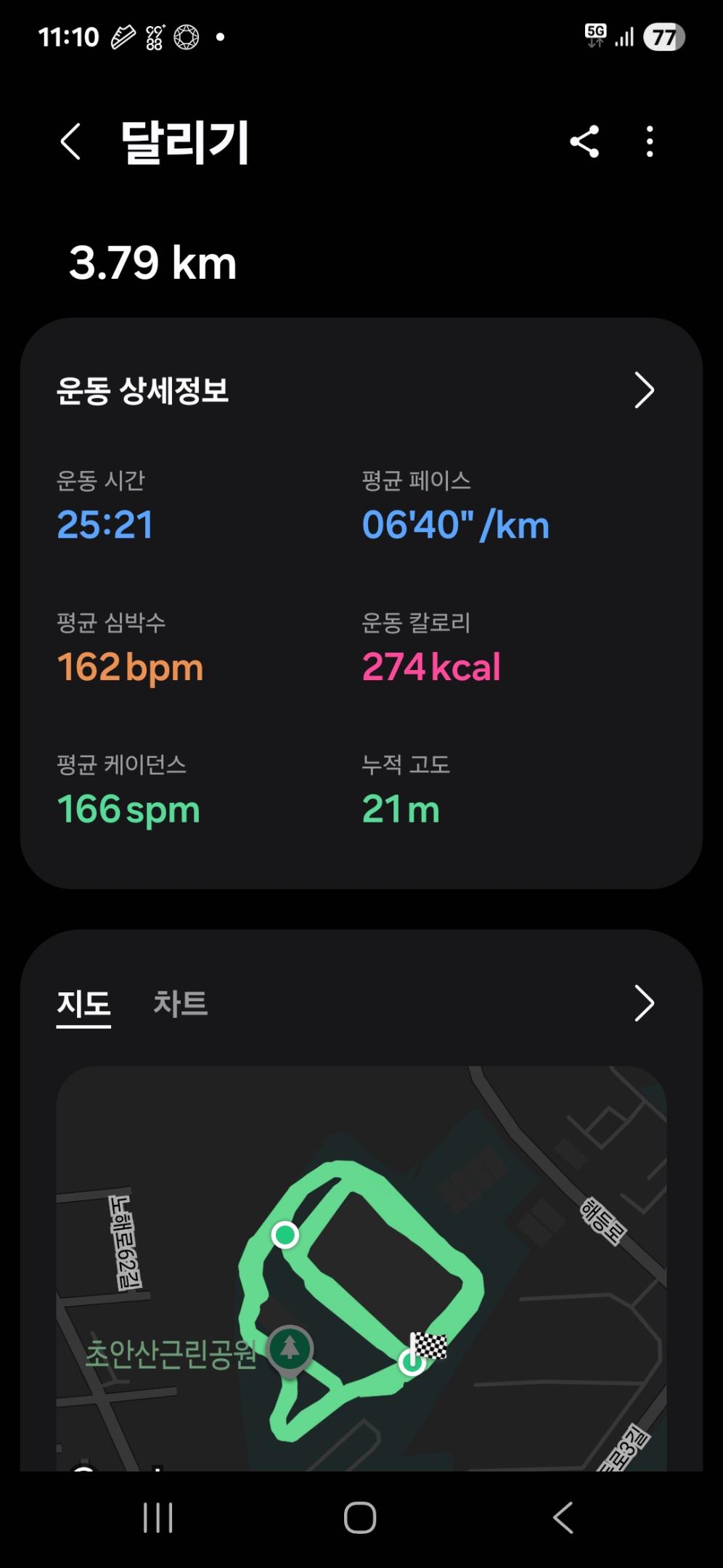Expand 운동 상세정보 details
The height and width of the screenshot is (1568, 723).
(x=643, y=391)
